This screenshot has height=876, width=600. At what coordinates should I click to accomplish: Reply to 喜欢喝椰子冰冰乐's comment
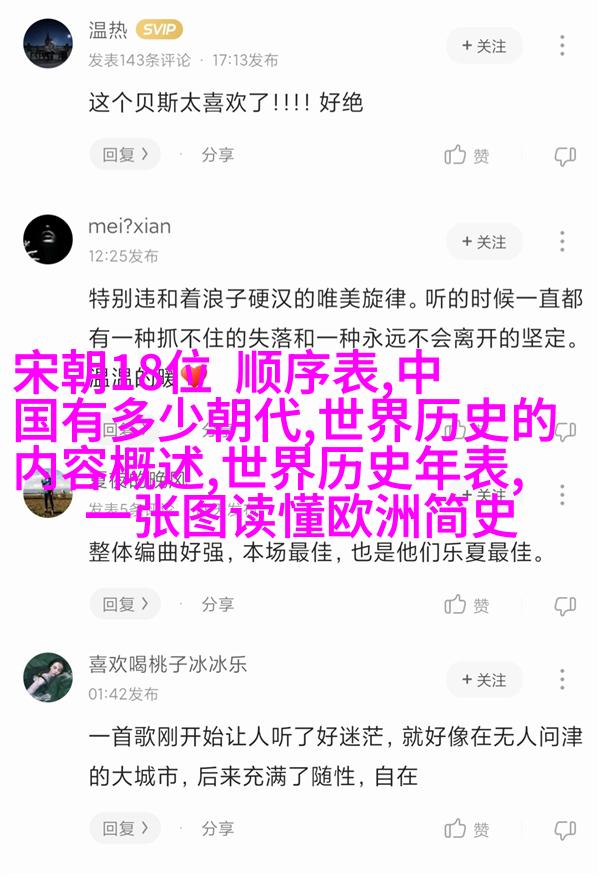click(x=125, y=829)
